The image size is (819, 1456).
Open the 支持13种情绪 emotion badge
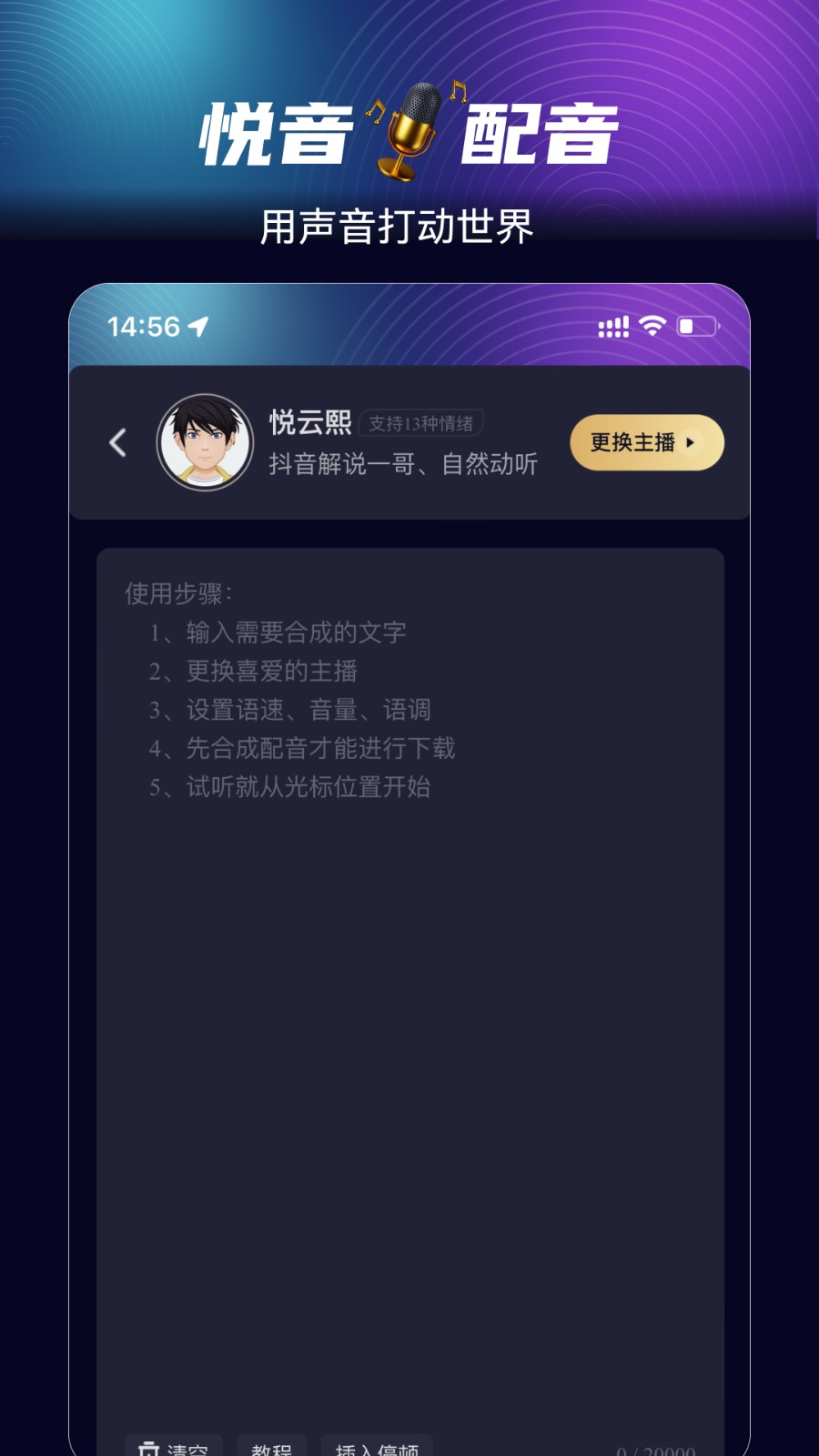click(x=423, y=422)
